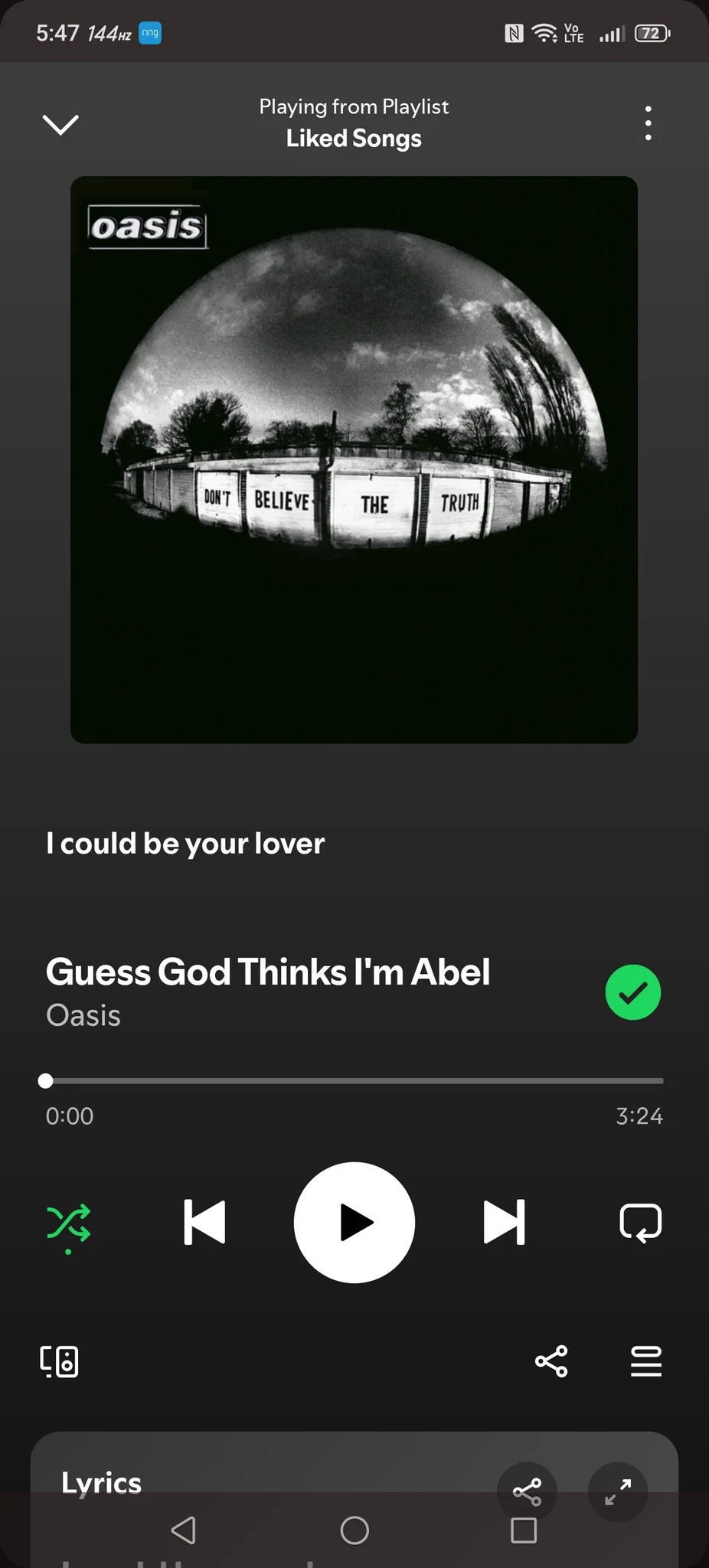Go to the home screen using the system button
This screenshot has height=1568, width=709.
coord(354,1530)
